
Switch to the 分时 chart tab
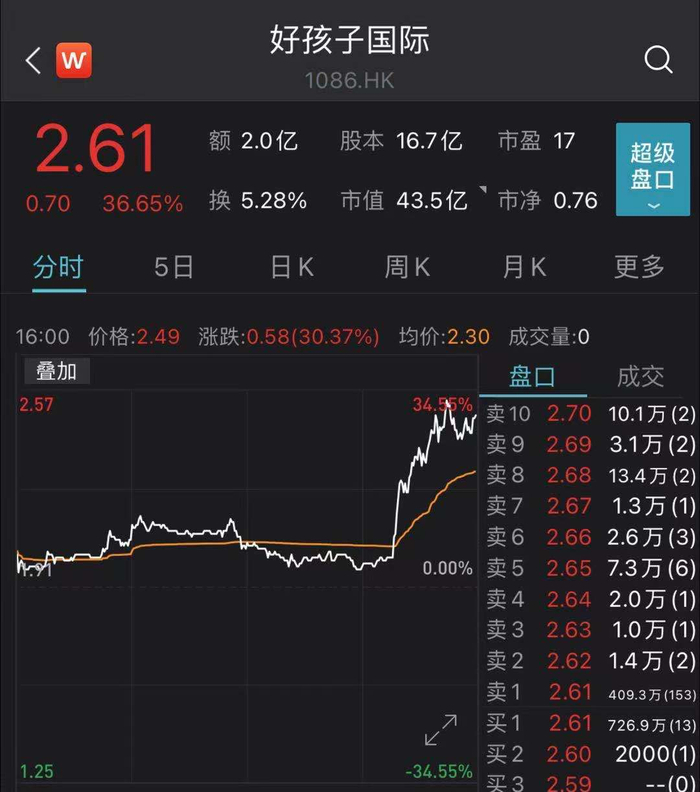tap(58, 267)
